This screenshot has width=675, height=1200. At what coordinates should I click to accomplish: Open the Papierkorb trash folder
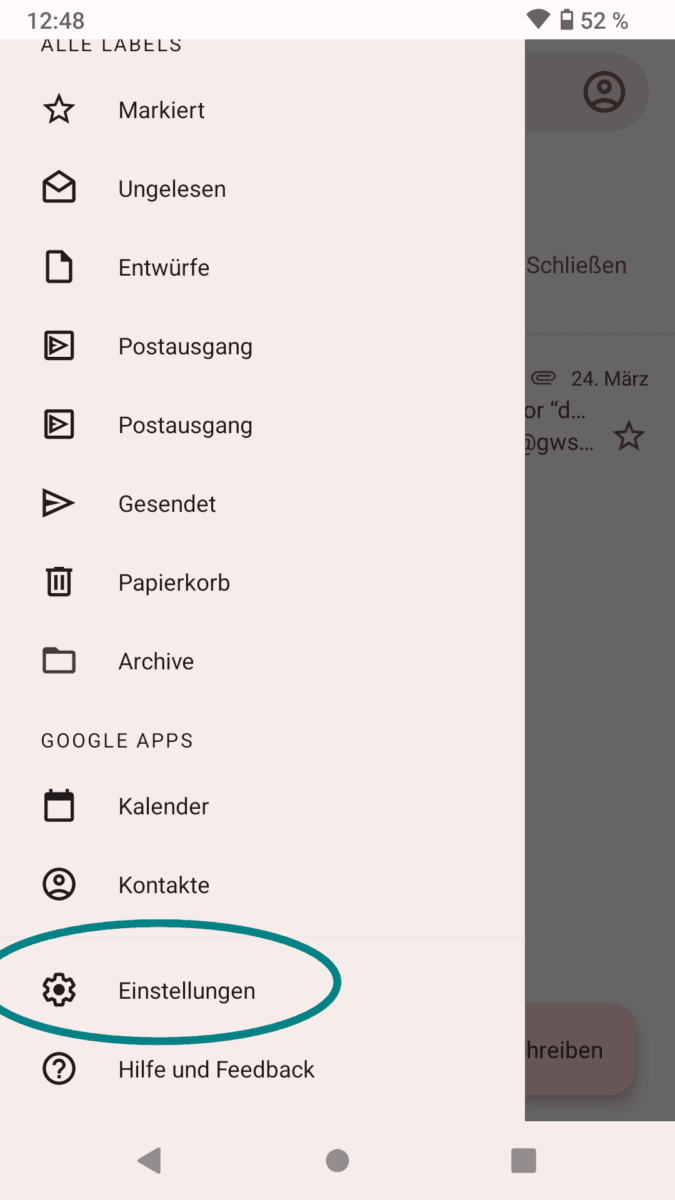(x=173, y=583)
